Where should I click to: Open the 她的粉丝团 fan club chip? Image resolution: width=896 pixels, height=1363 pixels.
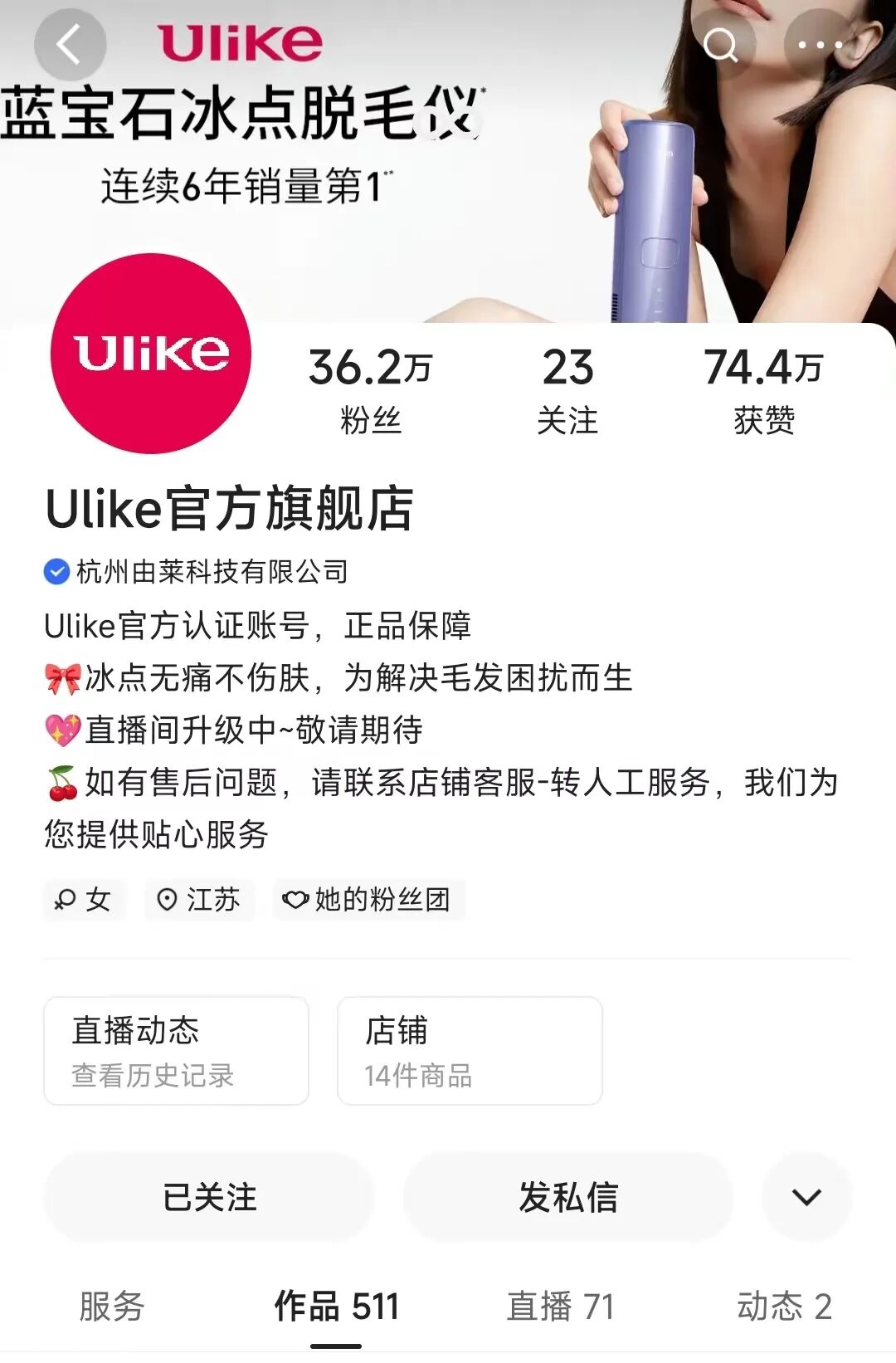pos(368,900)
